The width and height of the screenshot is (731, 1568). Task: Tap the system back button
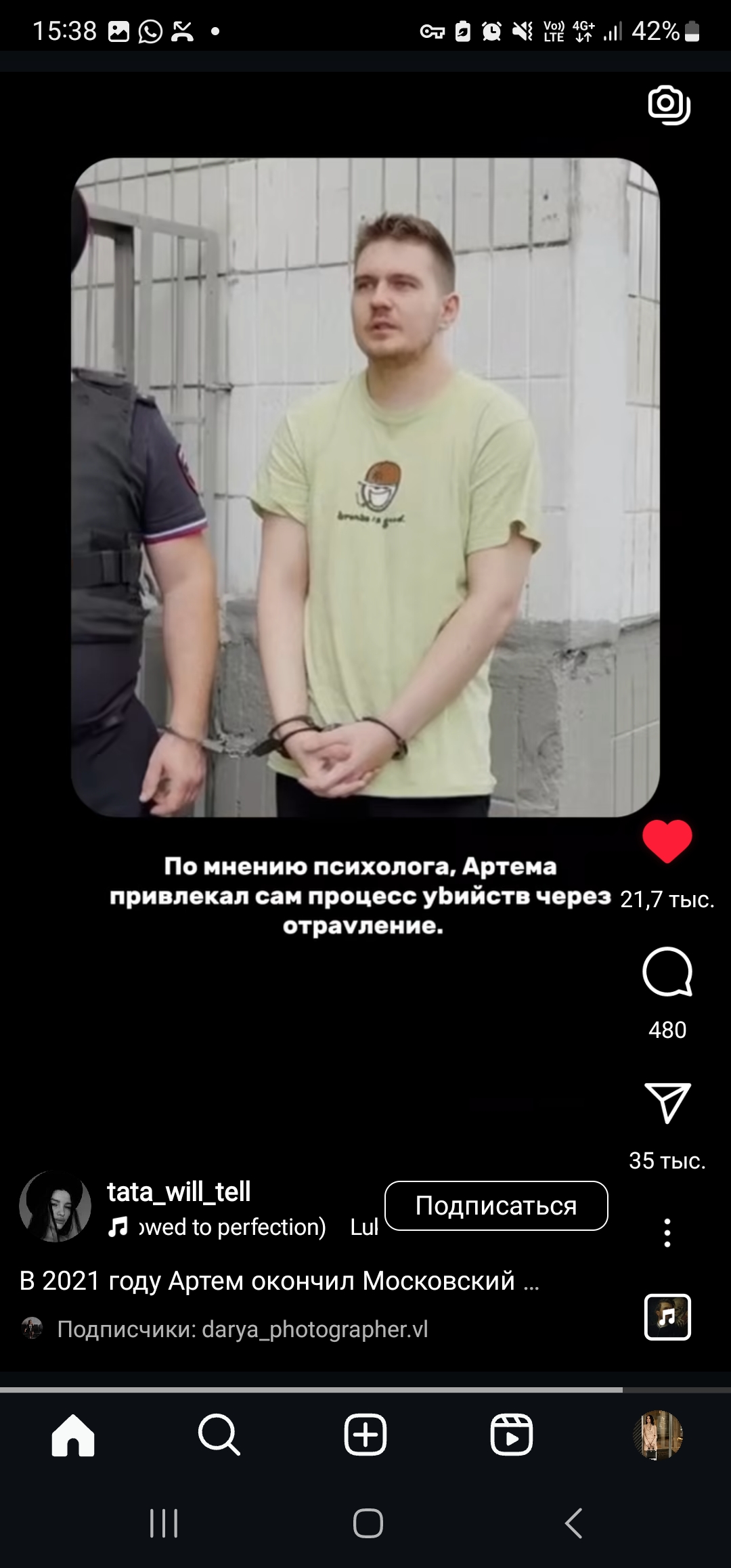(573, 1523)
